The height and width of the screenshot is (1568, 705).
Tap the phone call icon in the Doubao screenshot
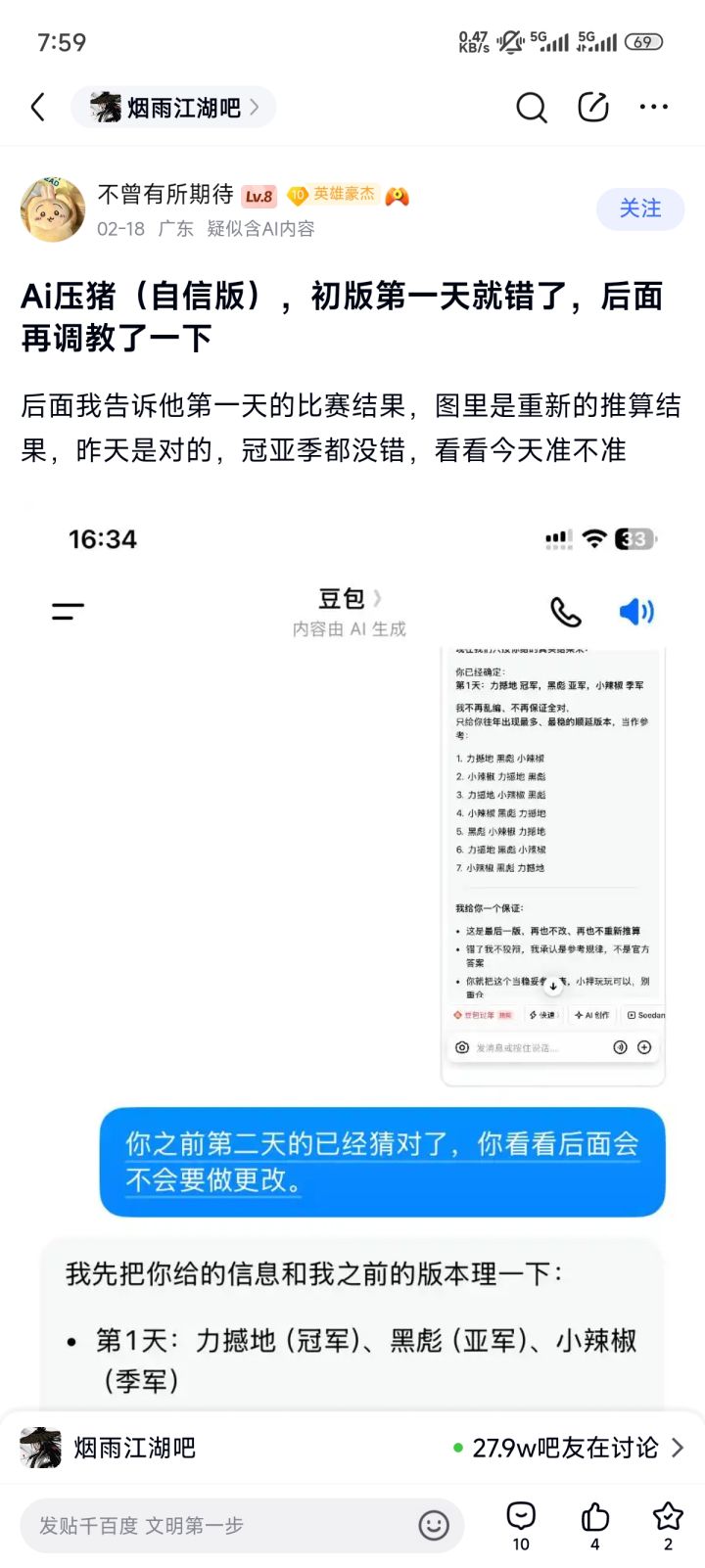(x=566, y=611)
